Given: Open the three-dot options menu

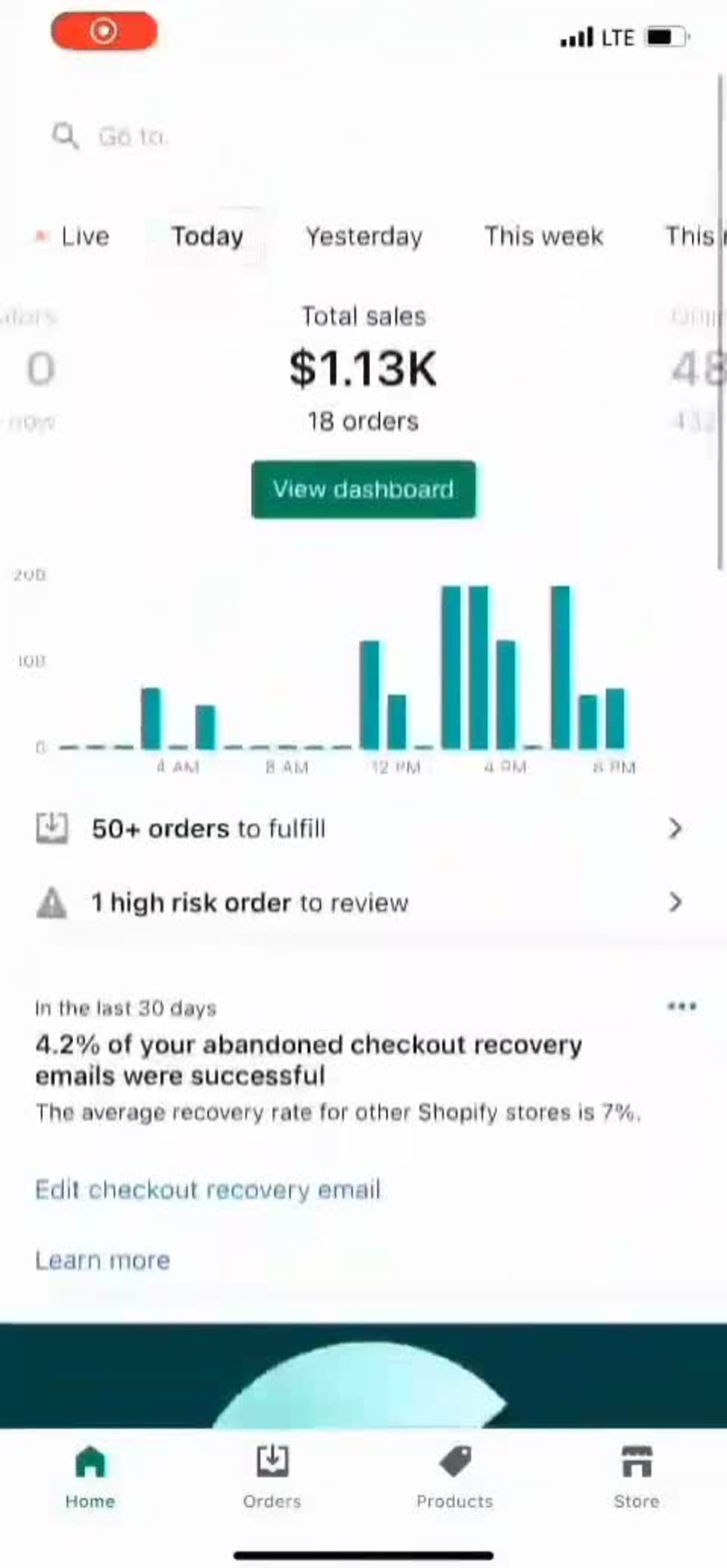Looking at the screenshot, I should point(681,1007).
